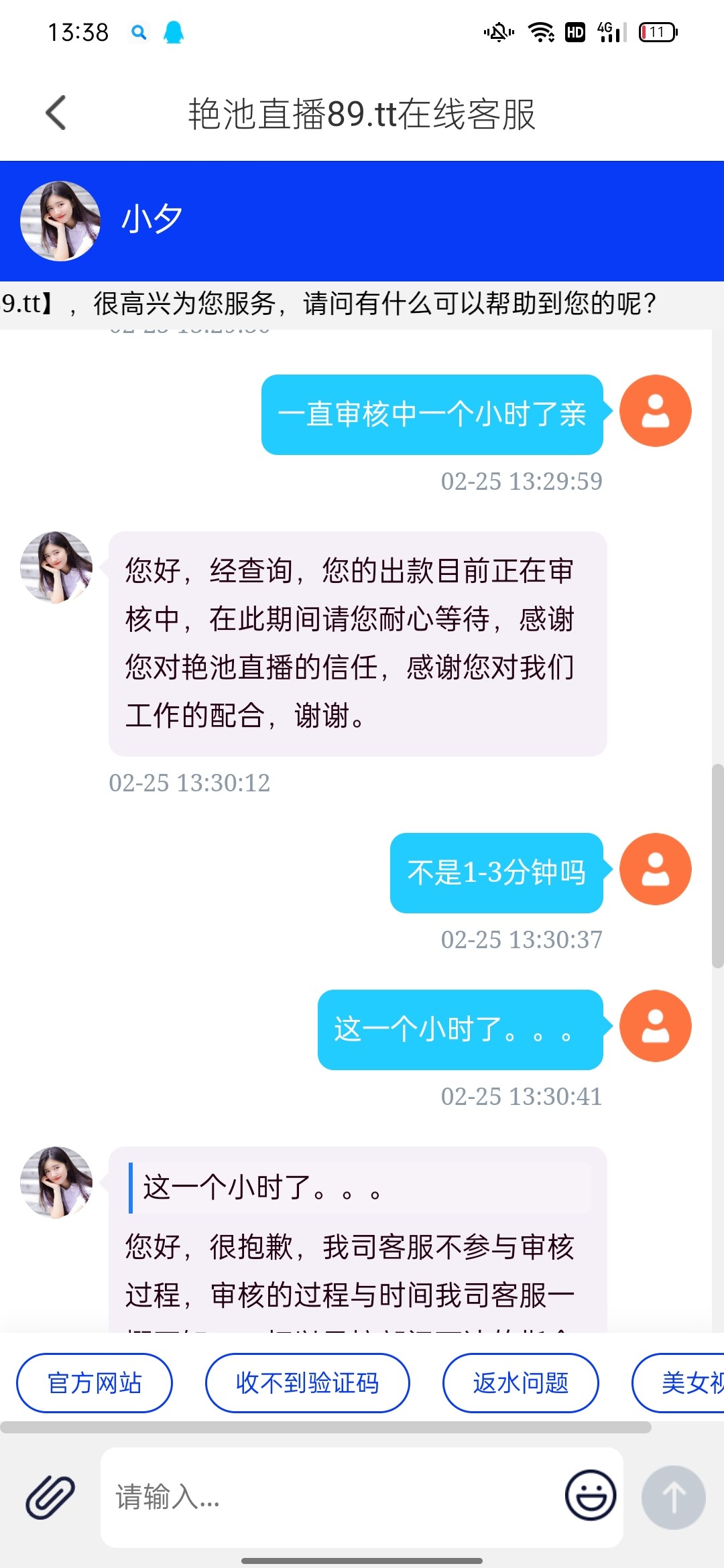Choose the 收不到验证码 quick option
724x1568 pixels.
pos(308,1383)
